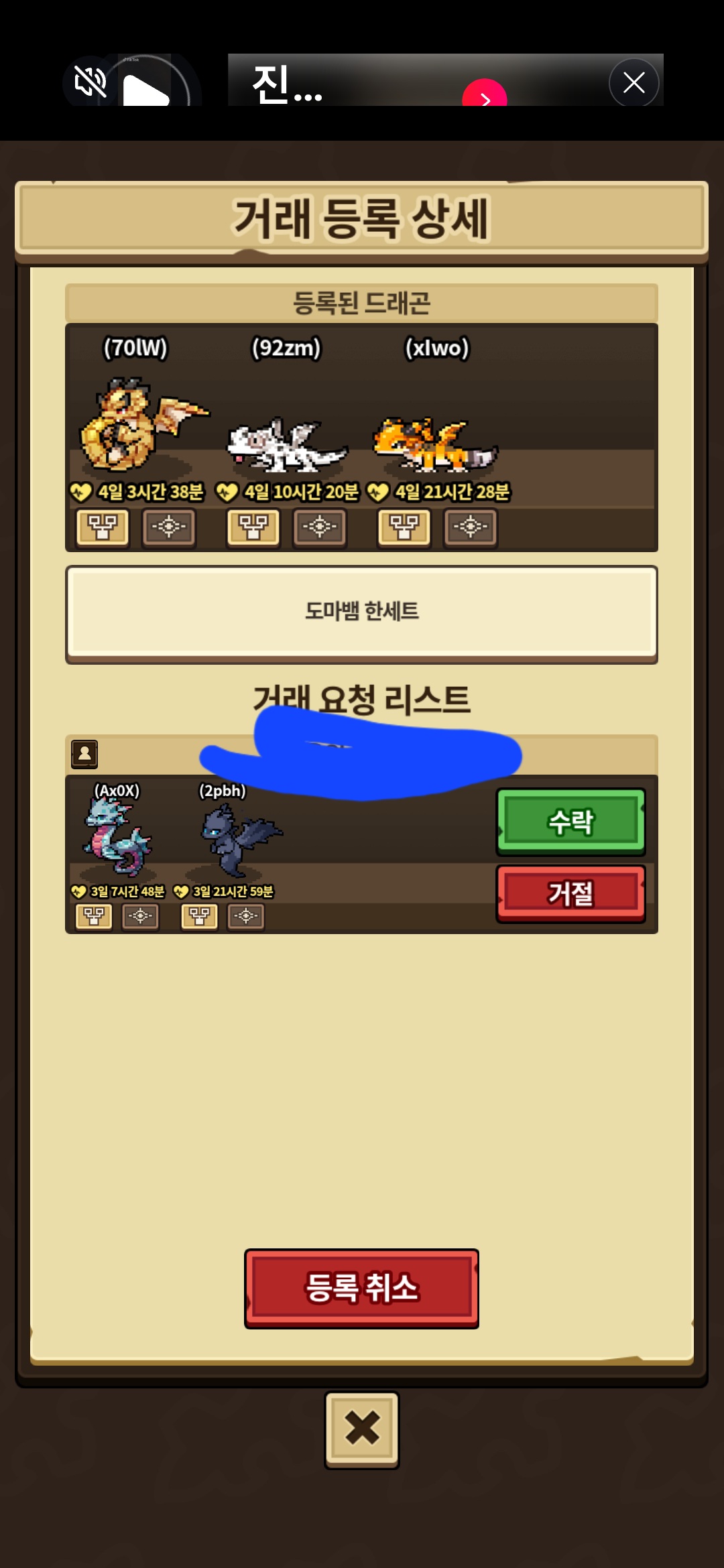Open the family tree for dragon Ax0X
Screen dimensions: 724x1568
coord(94,916)
